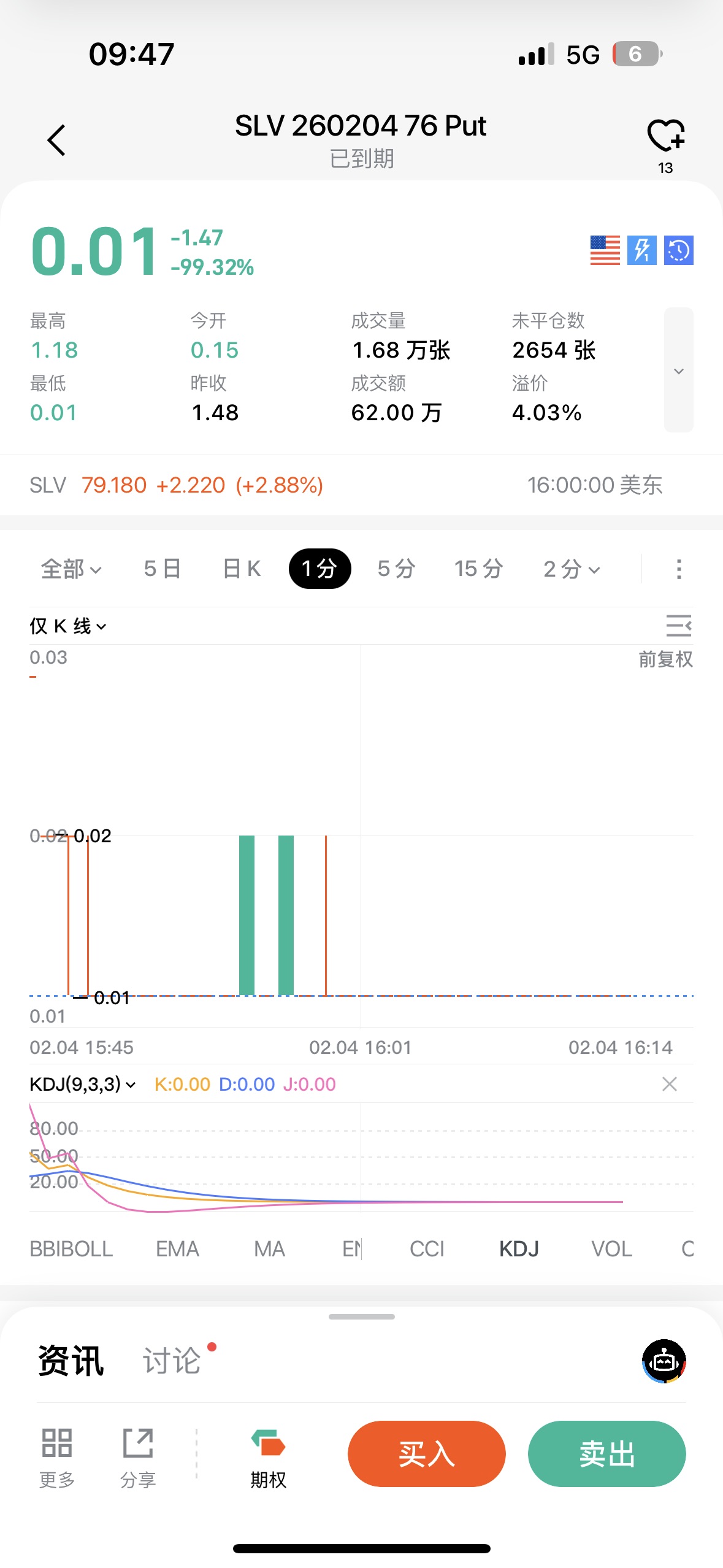
Task: Tap the 买入 buy button
Action: [x=426, y=1453]
